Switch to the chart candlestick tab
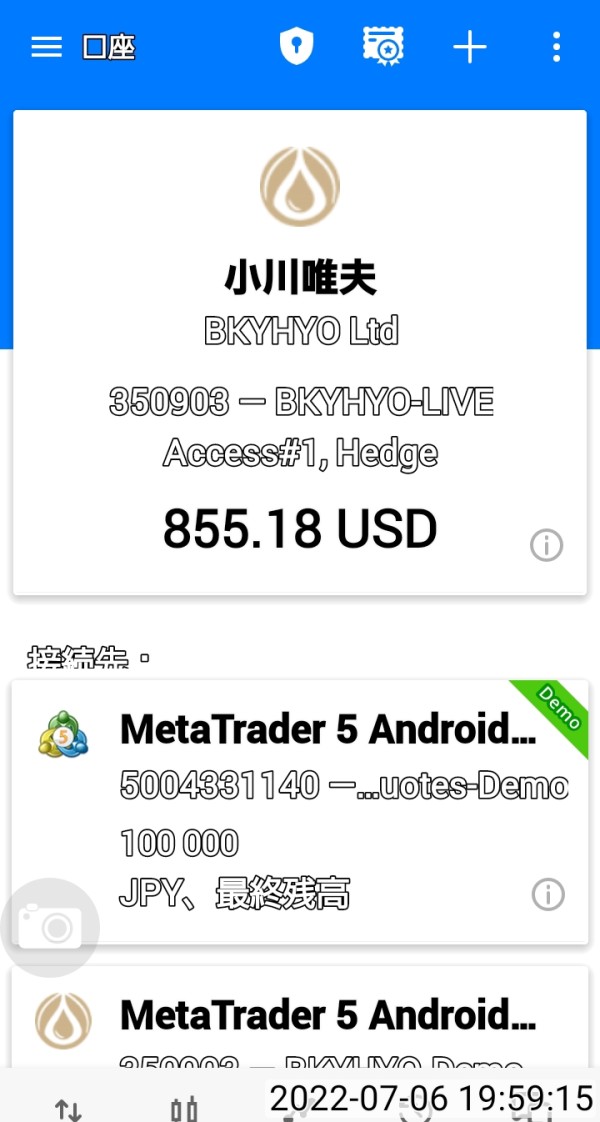The height and width of the screenshot is (1122, 600). click(x=185, y=1108)
